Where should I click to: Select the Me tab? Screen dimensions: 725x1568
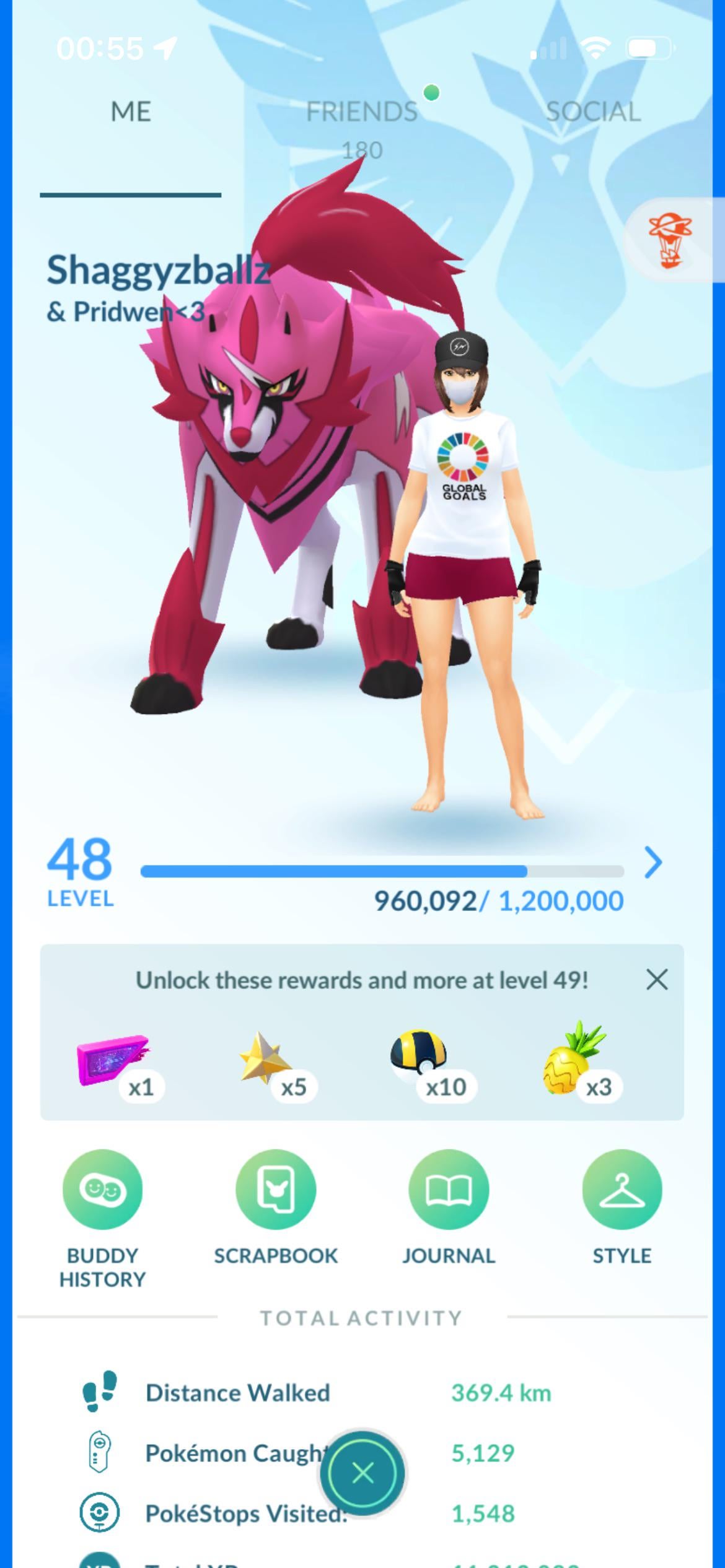131,112
